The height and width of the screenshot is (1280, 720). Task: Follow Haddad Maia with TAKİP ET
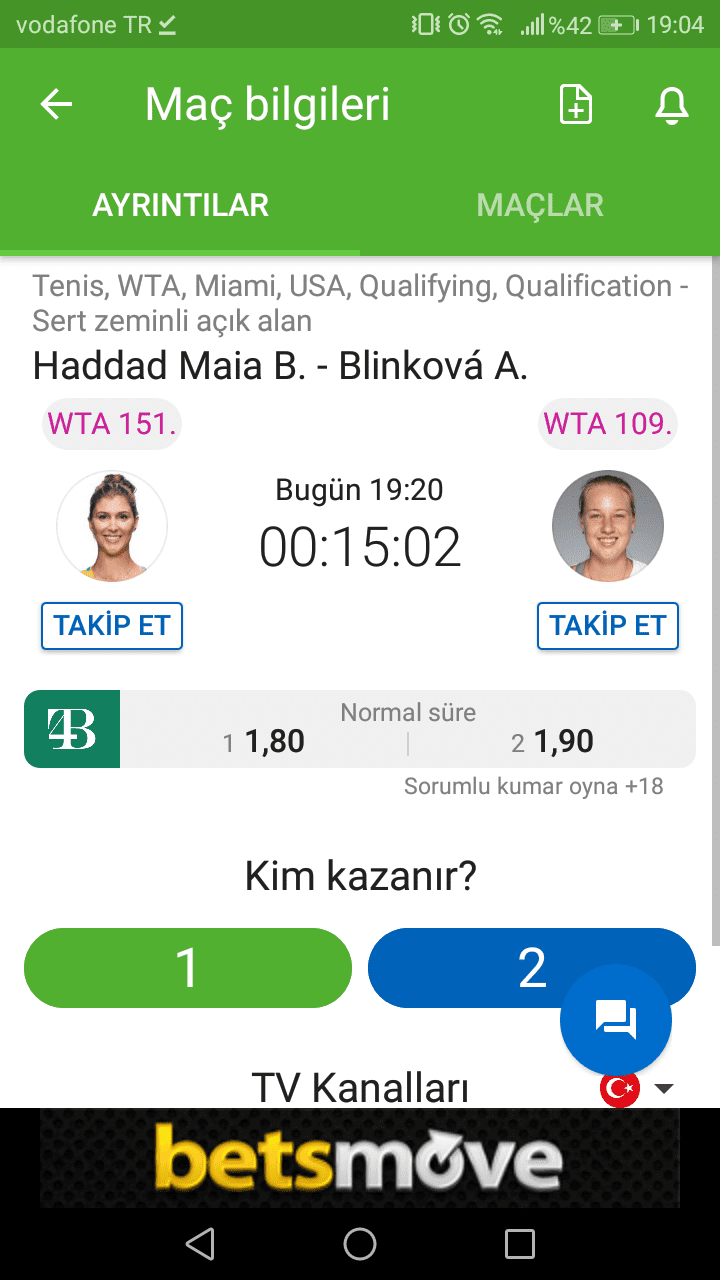point(112,626)
